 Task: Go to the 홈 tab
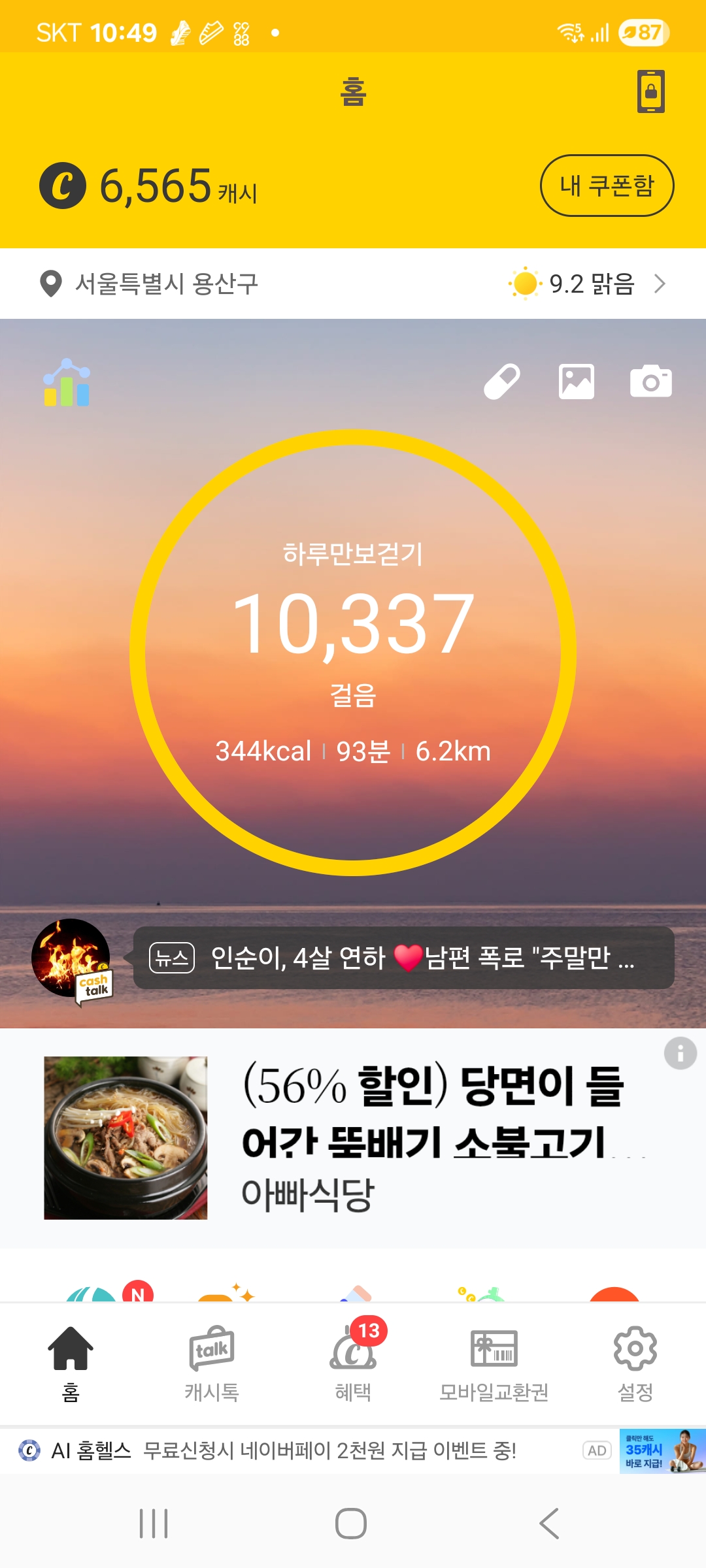71,1363
